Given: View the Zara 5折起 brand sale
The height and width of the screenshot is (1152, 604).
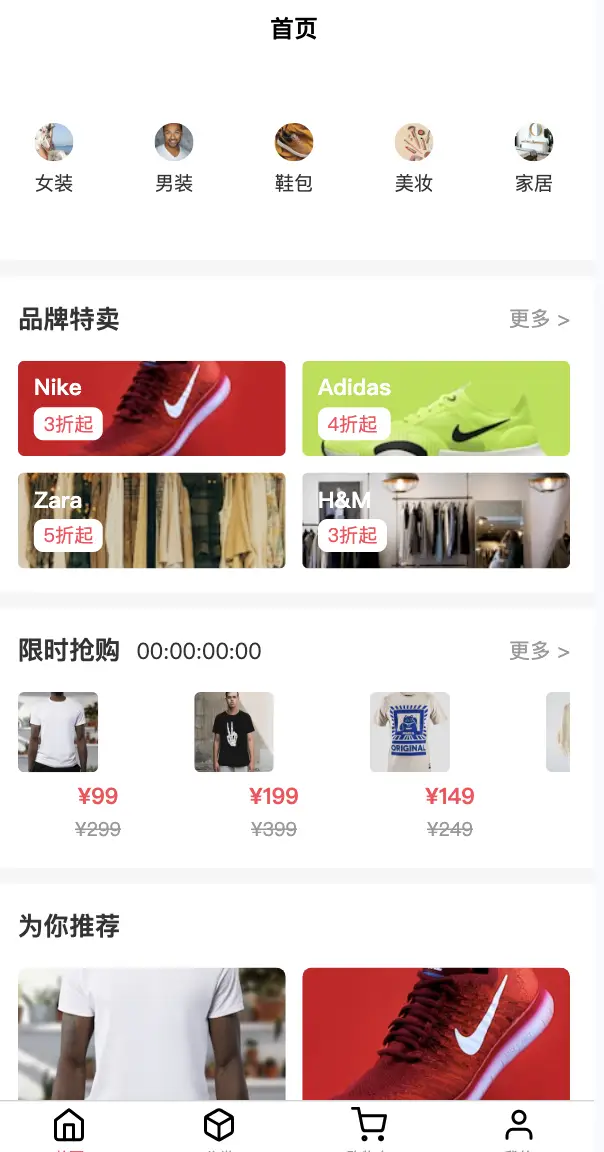Looking at the screenshot, I should (152, 520).
